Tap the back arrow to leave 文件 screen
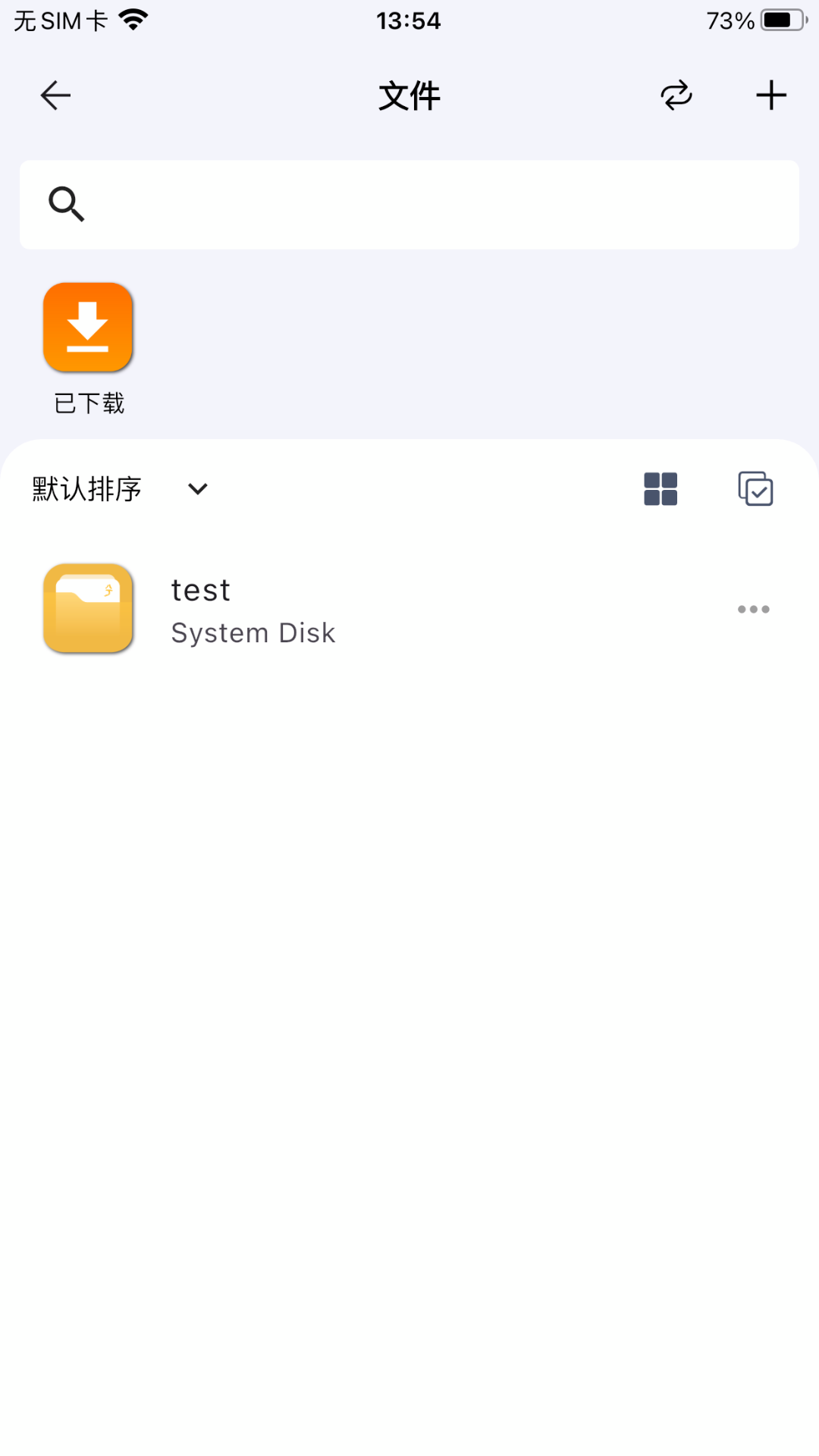This screenshot has height=1456, width=819. tap(54, 95)
